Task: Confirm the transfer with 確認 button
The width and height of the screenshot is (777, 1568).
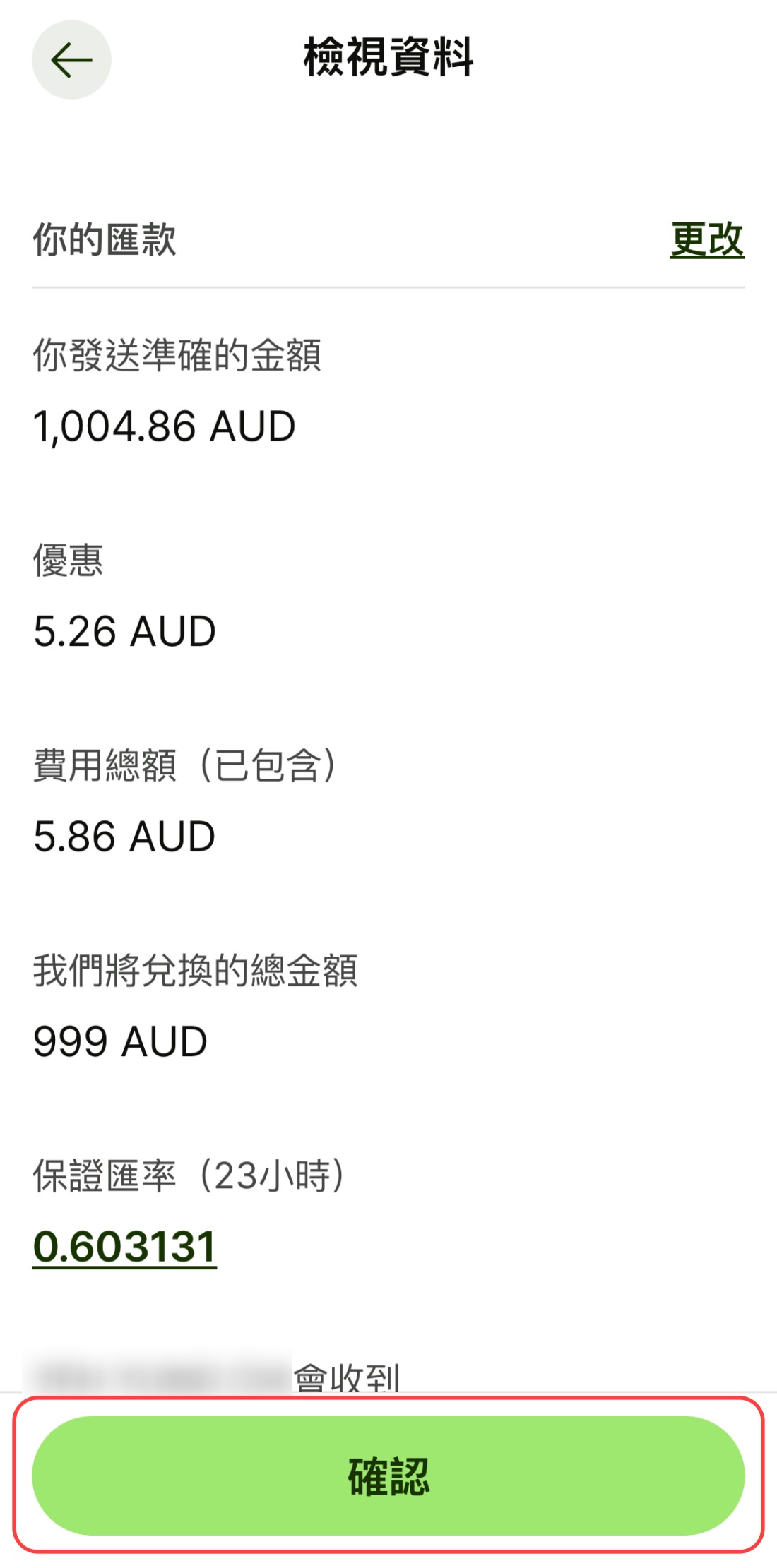Action: tap(389, 1476)
